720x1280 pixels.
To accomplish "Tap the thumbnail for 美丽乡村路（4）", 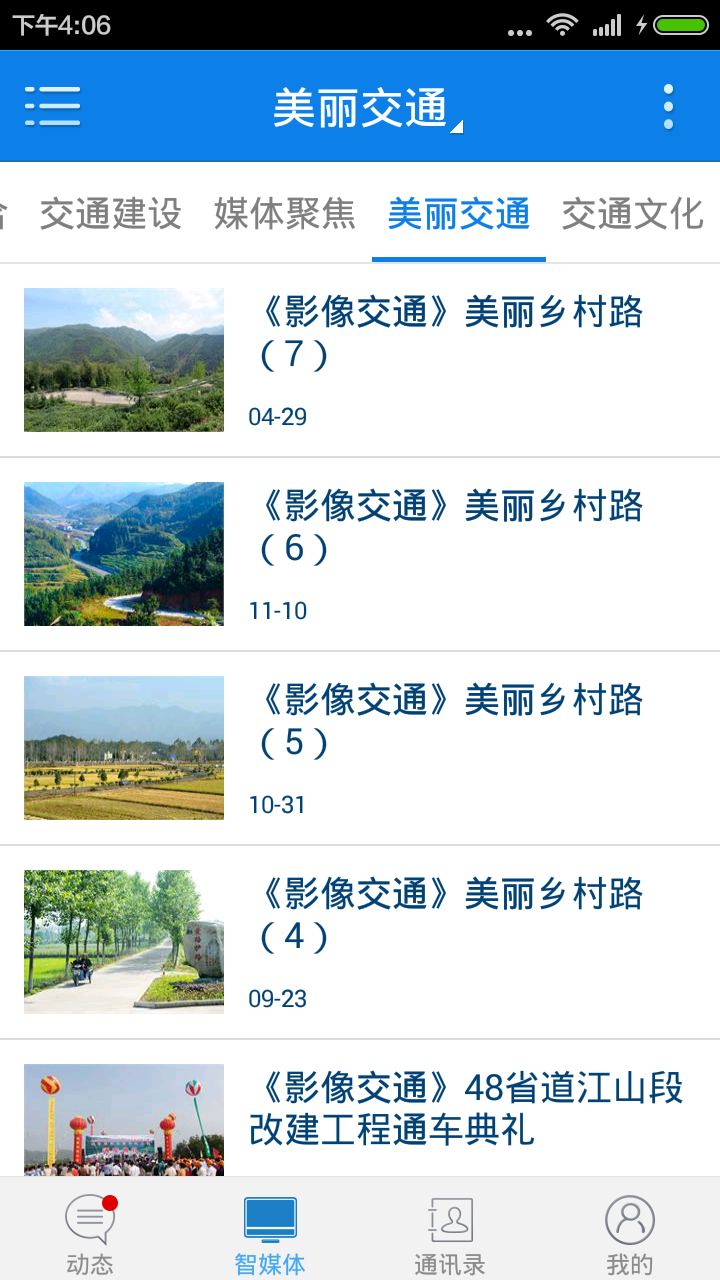I will (124, 941).
